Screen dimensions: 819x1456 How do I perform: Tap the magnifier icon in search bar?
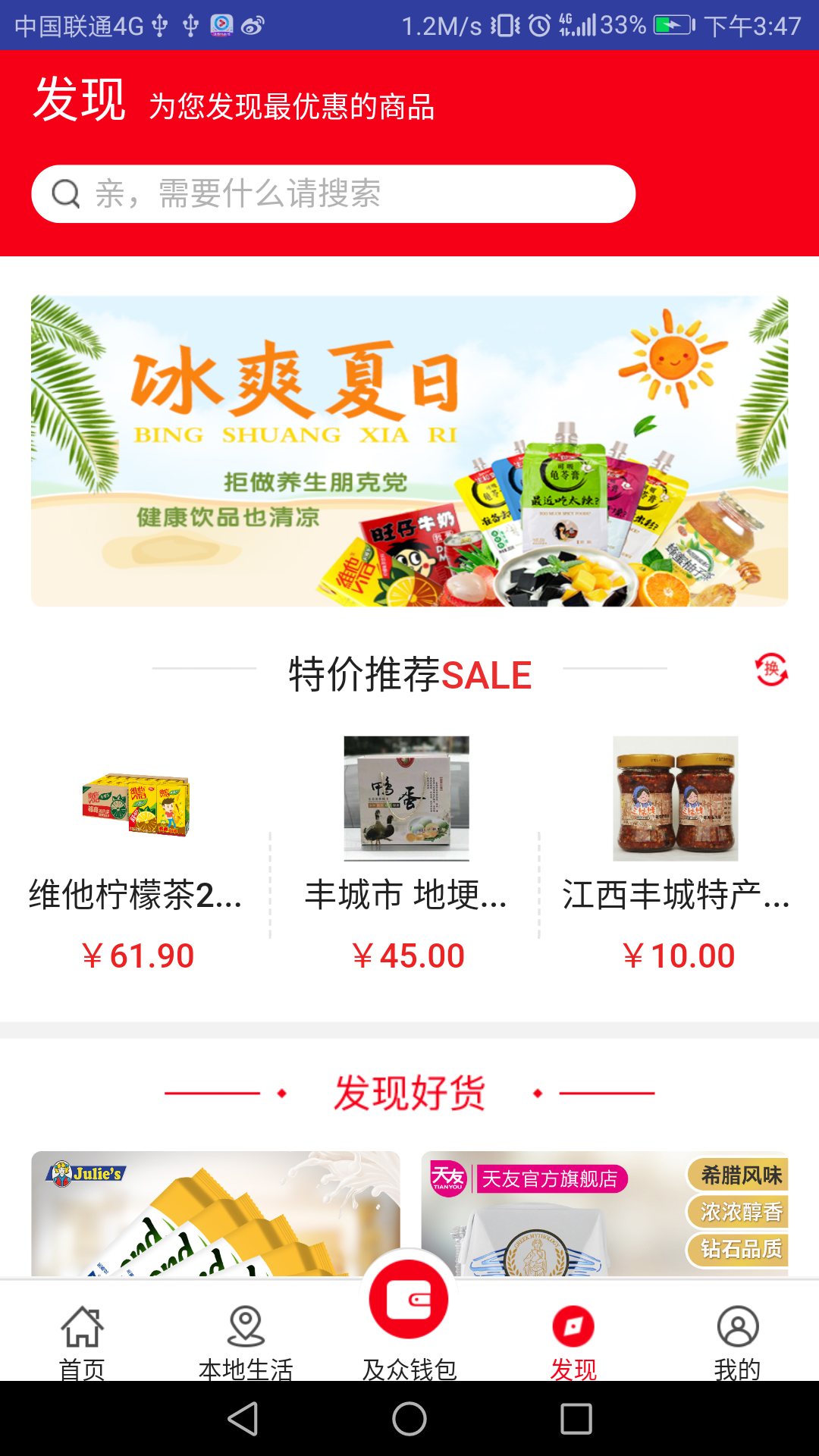[x=67, y=193]
